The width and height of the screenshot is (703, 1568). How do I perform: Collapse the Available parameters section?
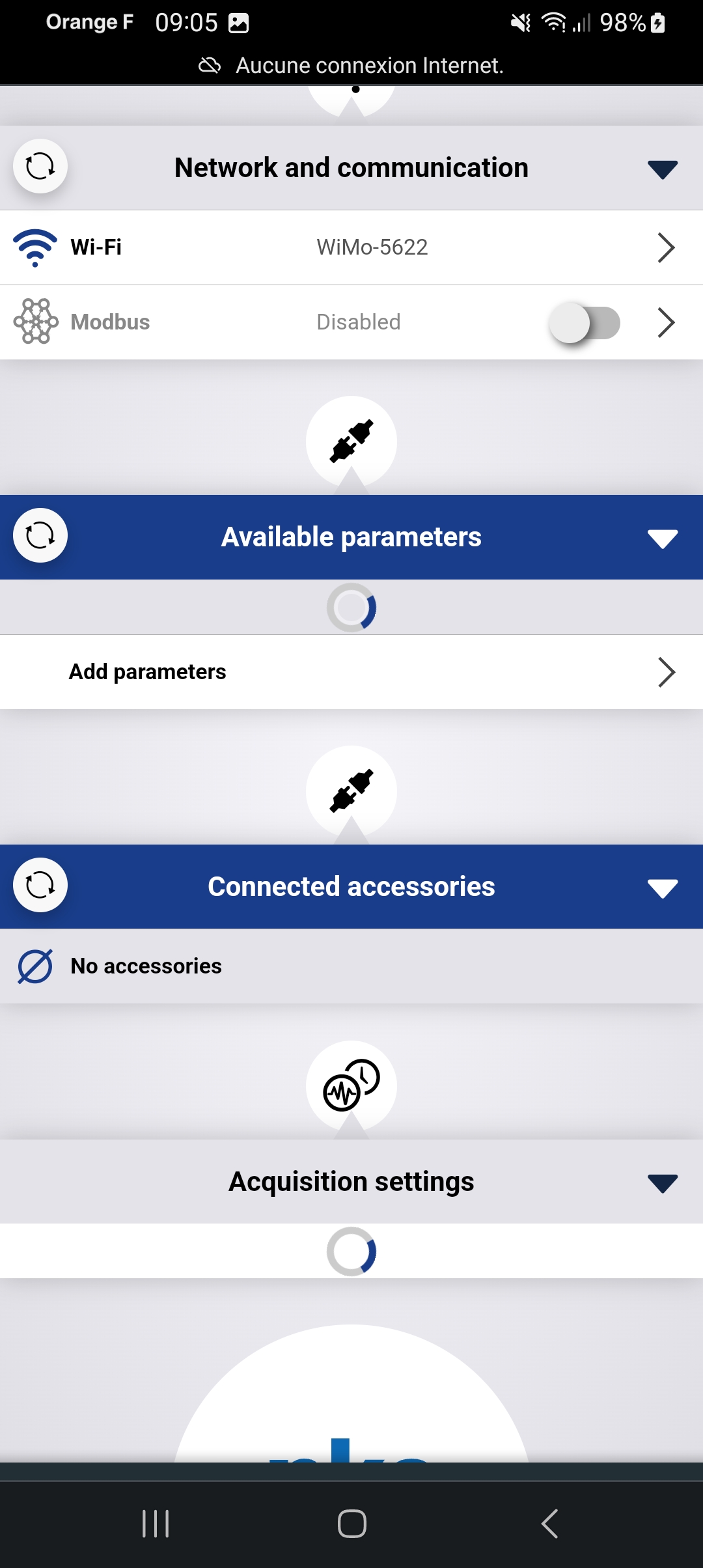[663, 538]
